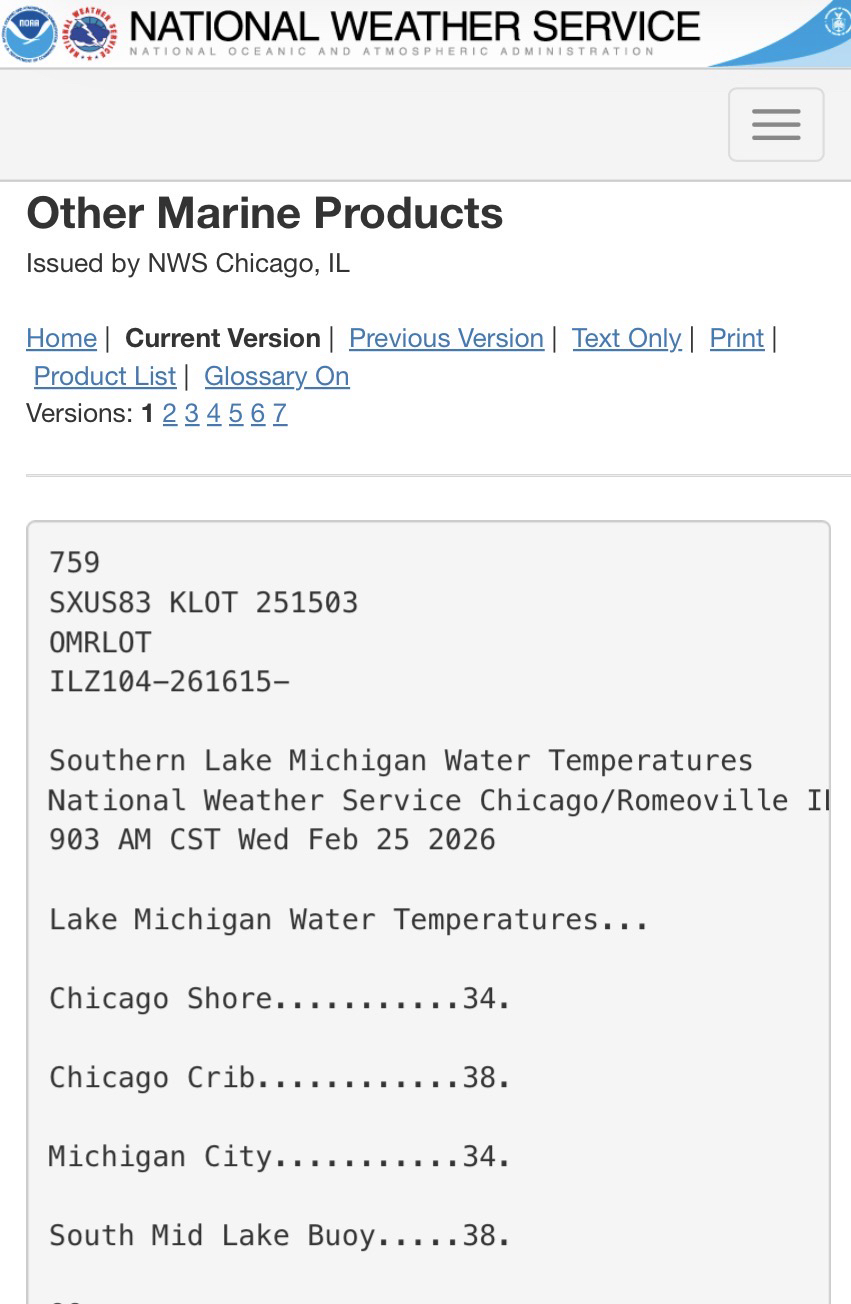
Task: Open version 7 of the product
Action: coord(280,413)
